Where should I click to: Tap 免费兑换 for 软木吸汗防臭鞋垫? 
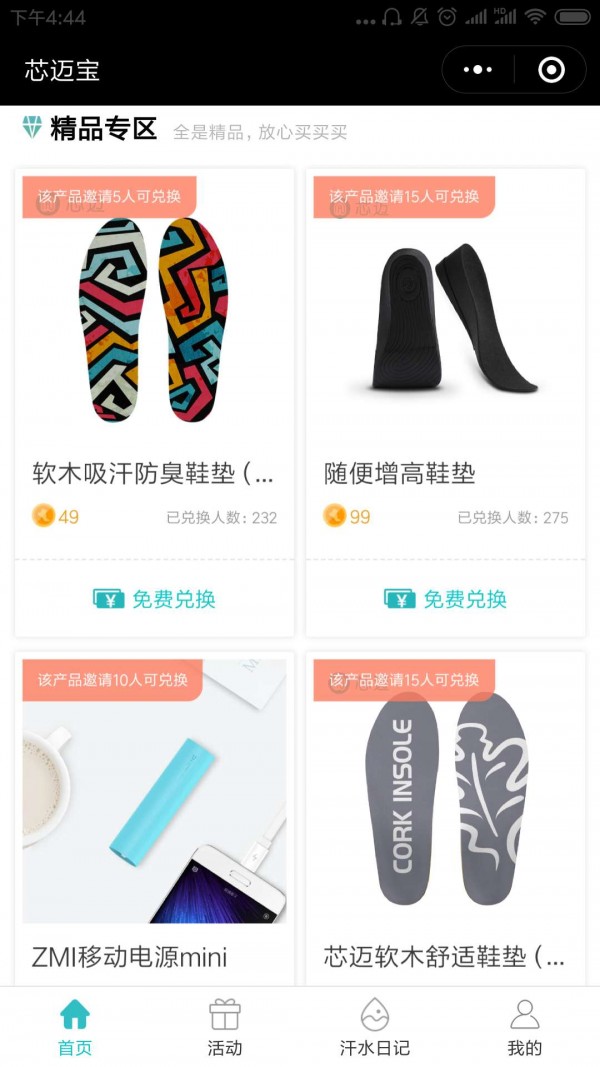[x=154, y=599]
